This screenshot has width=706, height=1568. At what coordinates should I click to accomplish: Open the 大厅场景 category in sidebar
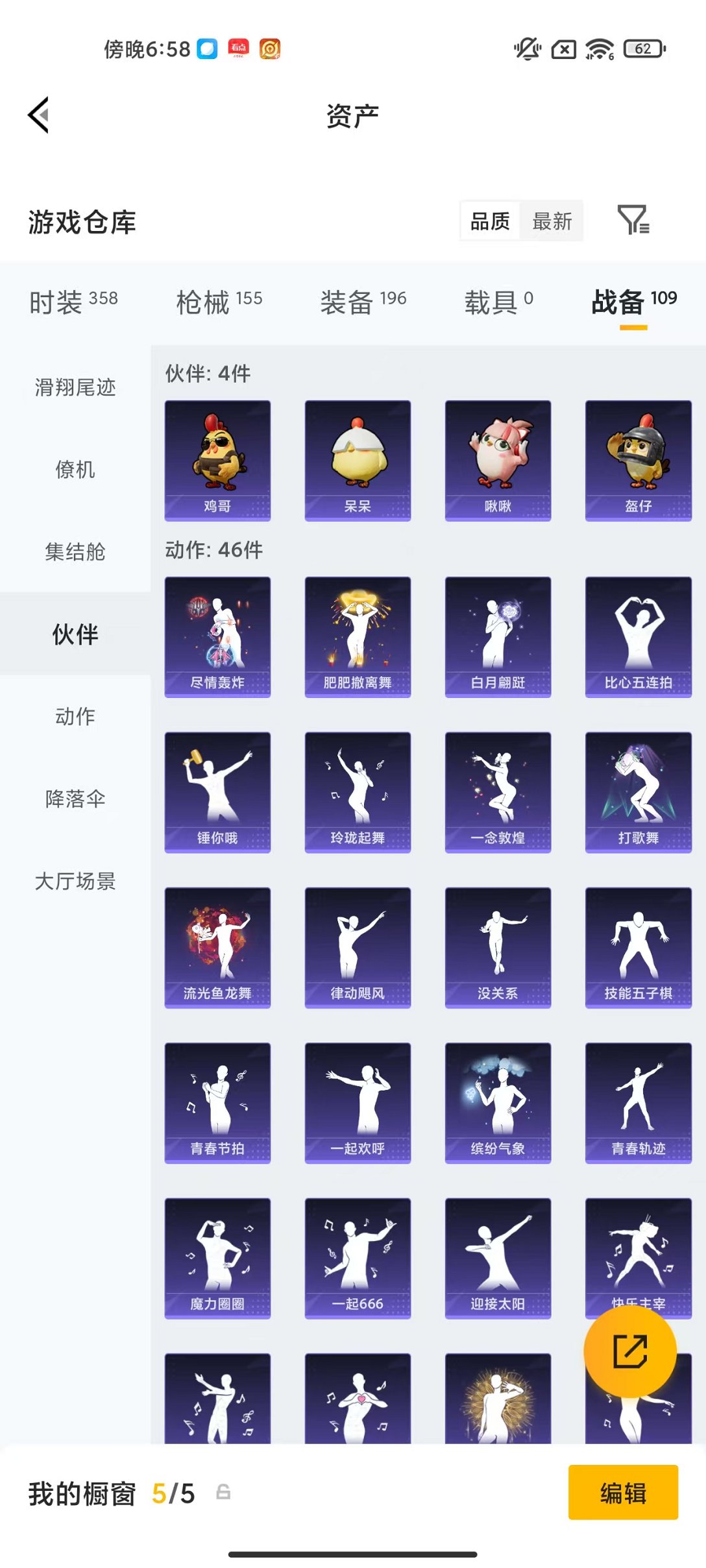pos(74,881)
